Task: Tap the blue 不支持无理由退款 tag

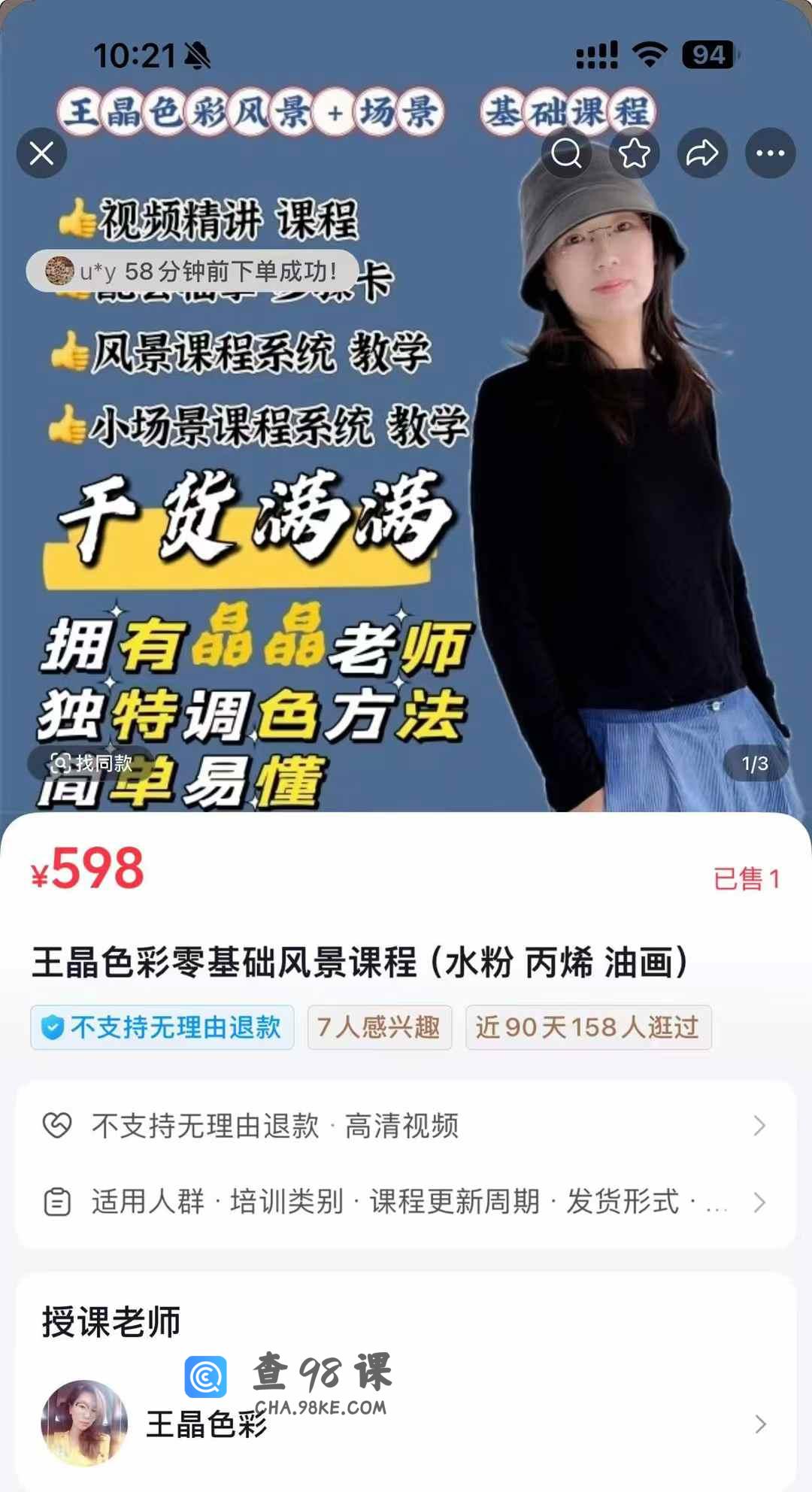Action: tap(162, 1027)
